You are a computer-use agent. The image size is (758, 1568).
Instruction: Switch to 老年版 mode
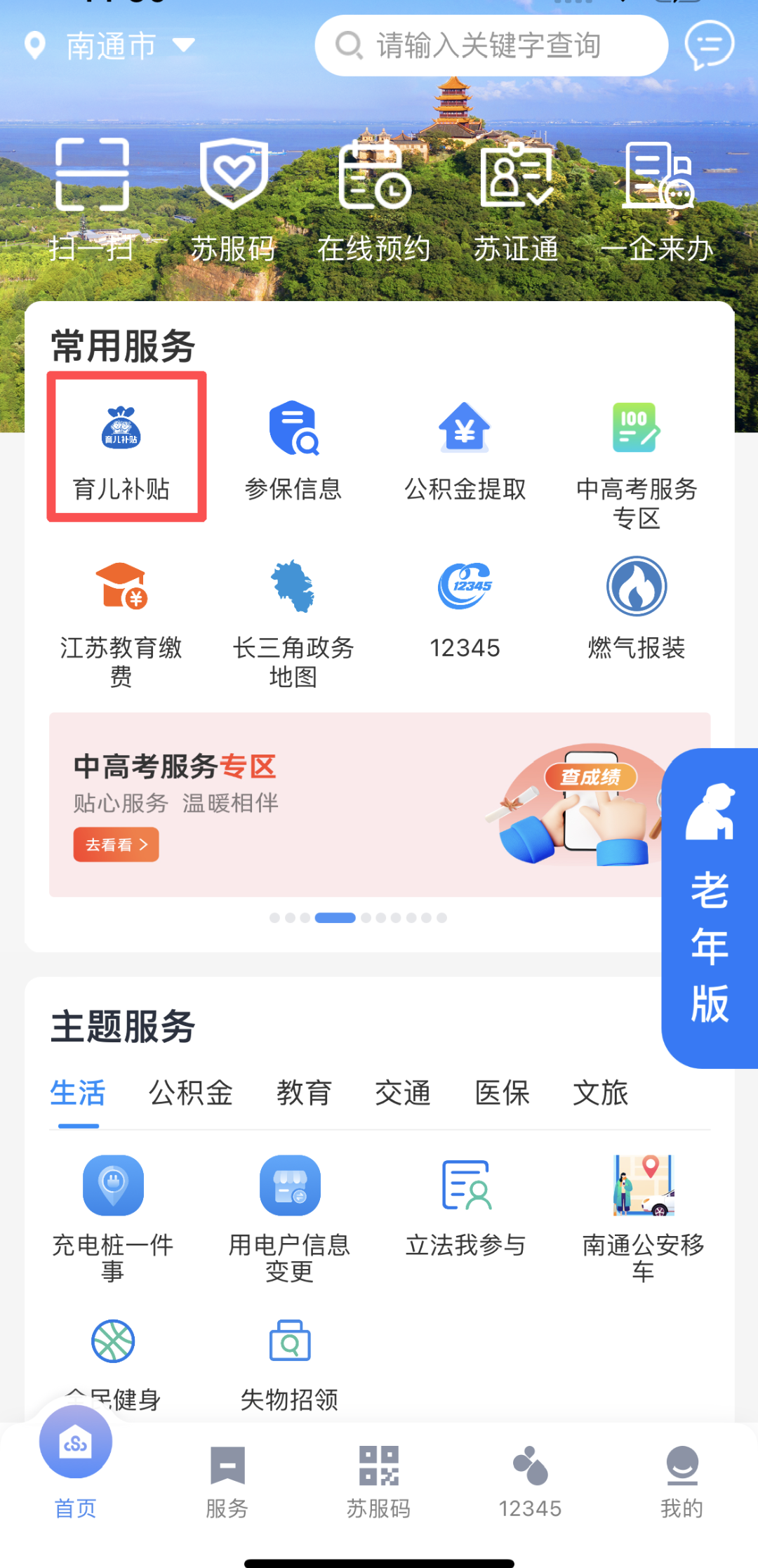(709, 908)
